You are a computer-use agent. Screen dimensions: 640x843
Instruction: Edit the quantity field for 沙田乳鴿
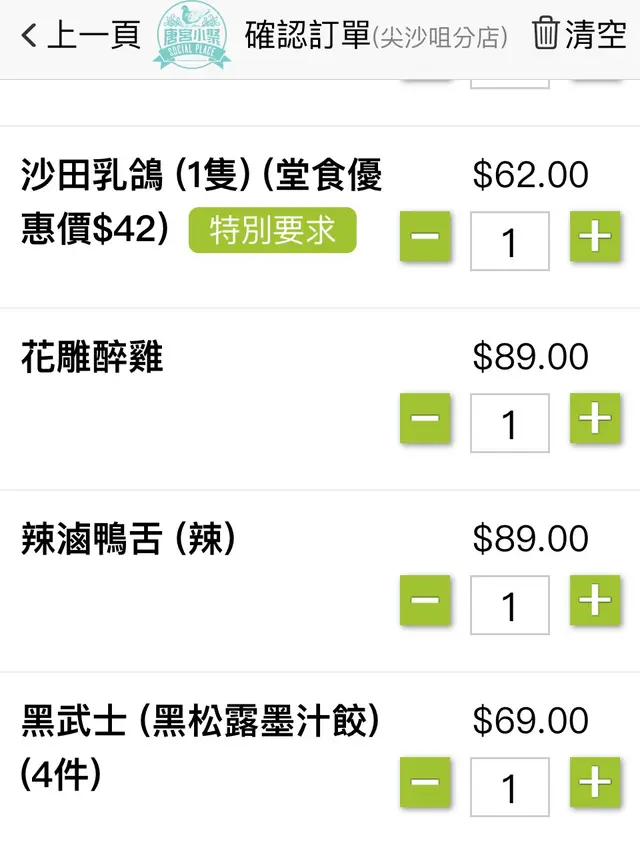pyautogui.click(x=510, y=241)
